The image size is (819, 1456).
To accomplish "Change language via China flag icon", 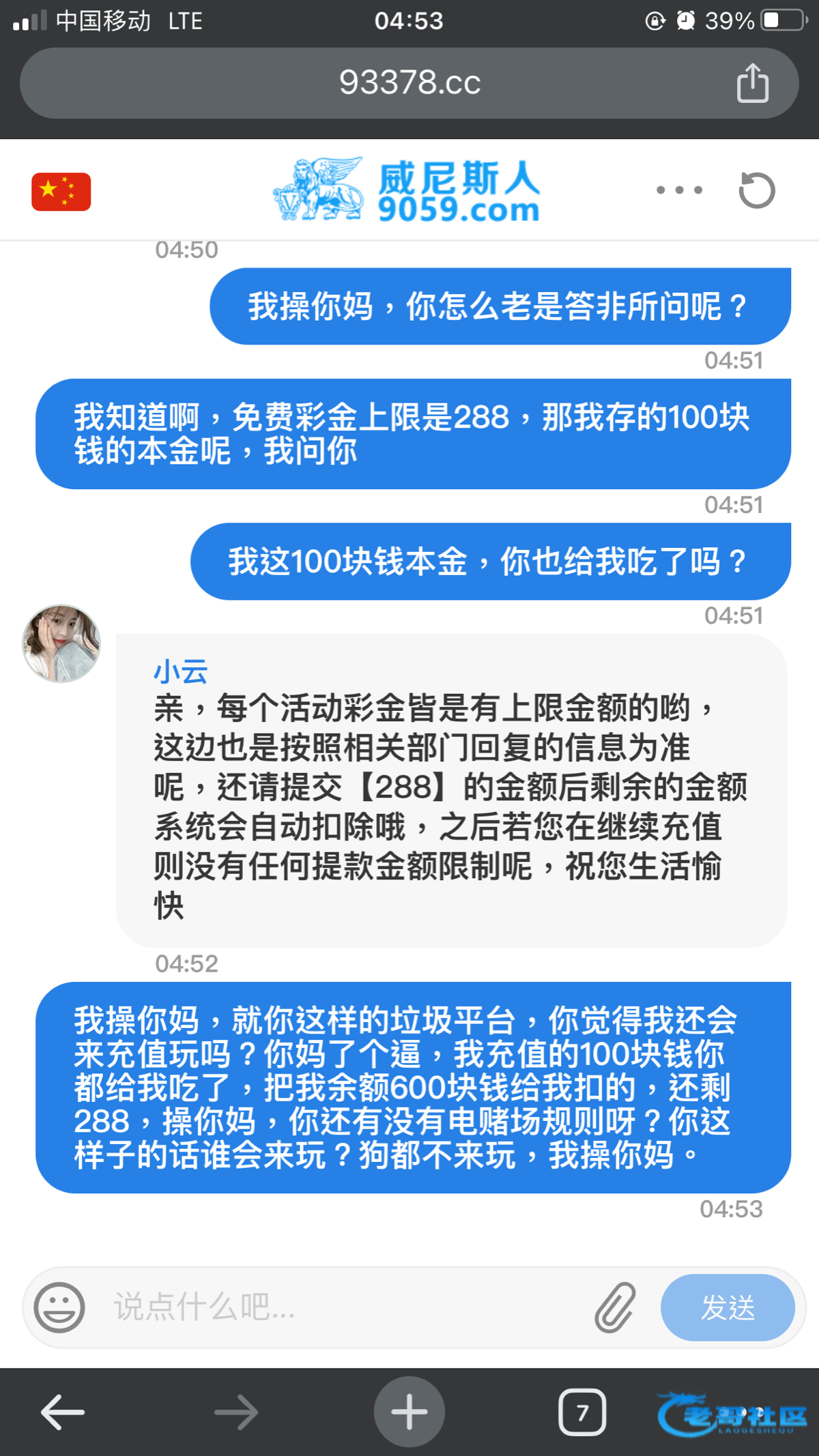I will tap(61, 192).
